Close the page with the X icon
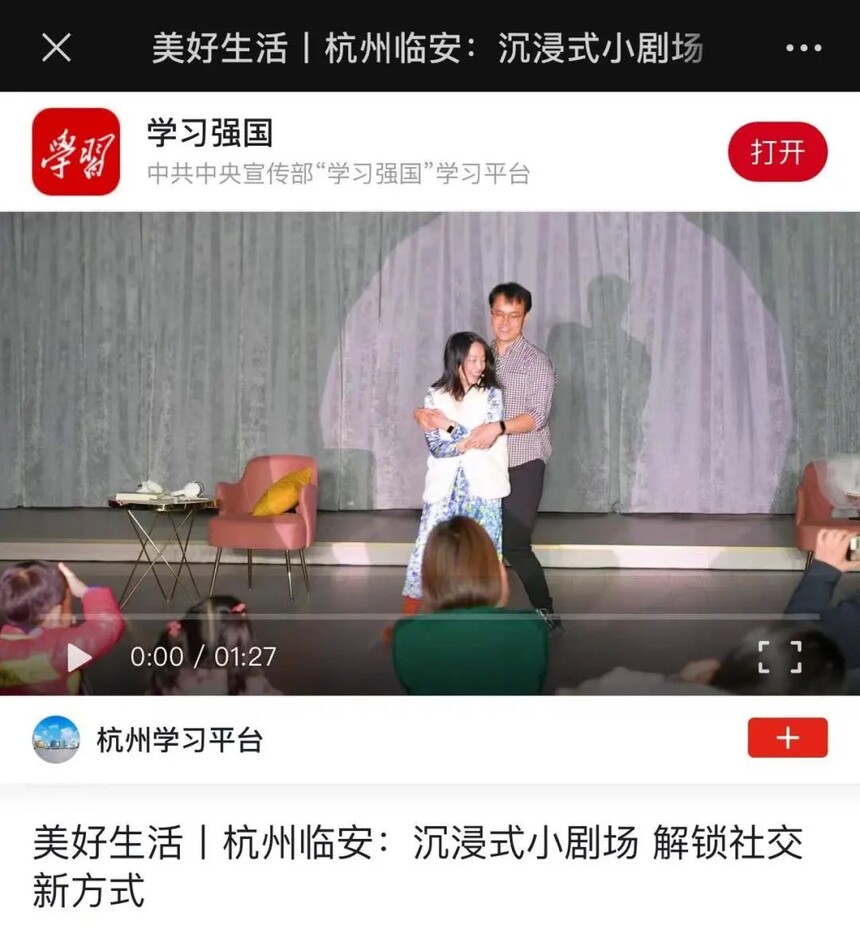This screenshot has width=860, height=929. click(x=57, y=47)
